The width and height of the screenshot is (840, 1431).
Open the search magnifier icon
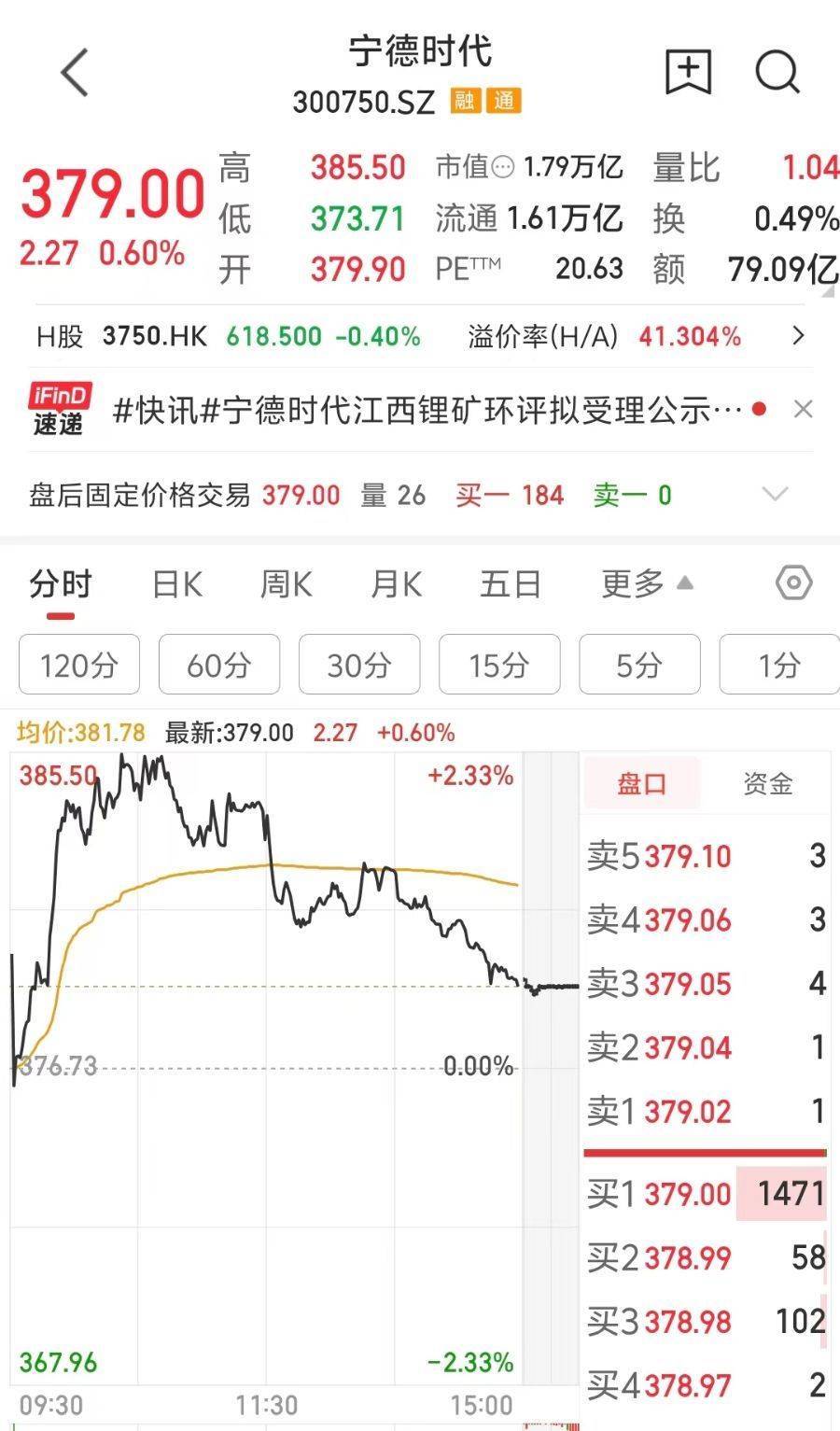[777, 72]
